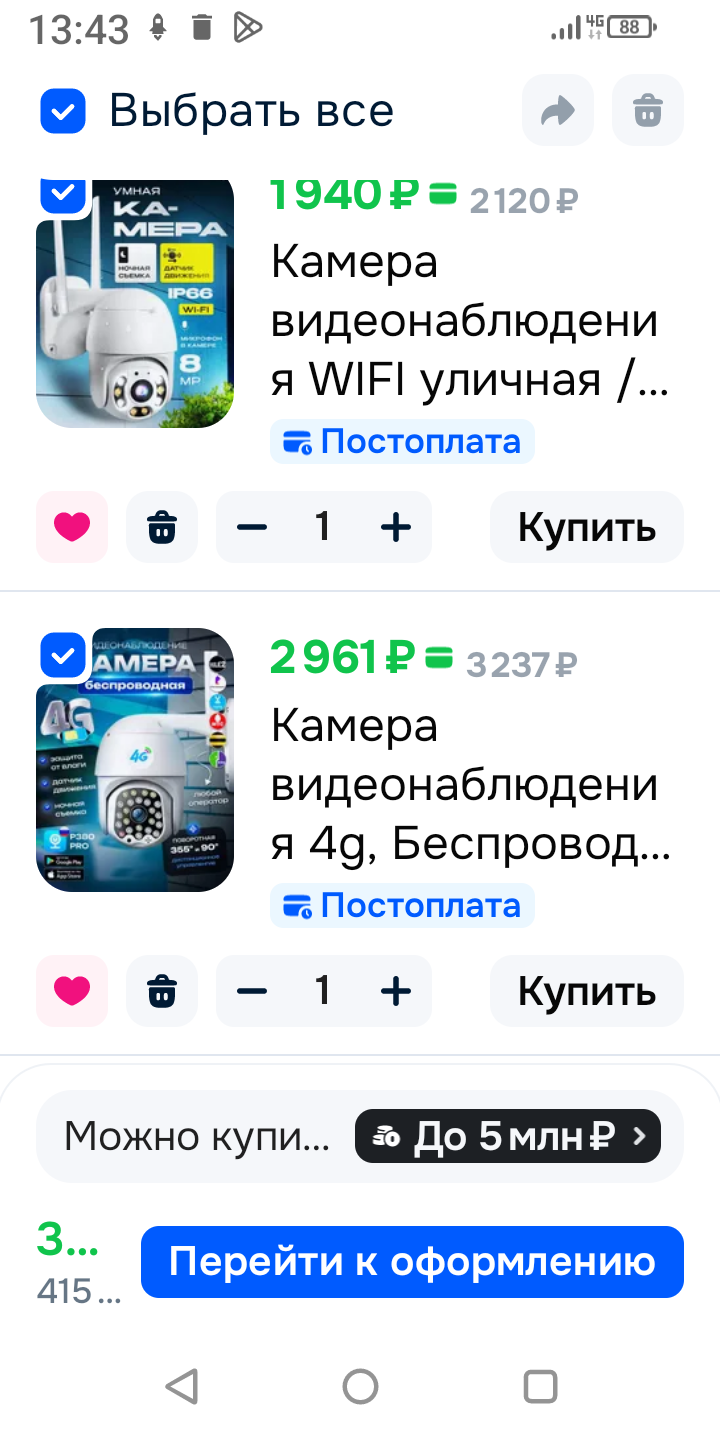Viewport: 720px width, 1440px height.
Task: Buy the 1940 ₽ WIFI camera now
Action: tap(586, 526)
